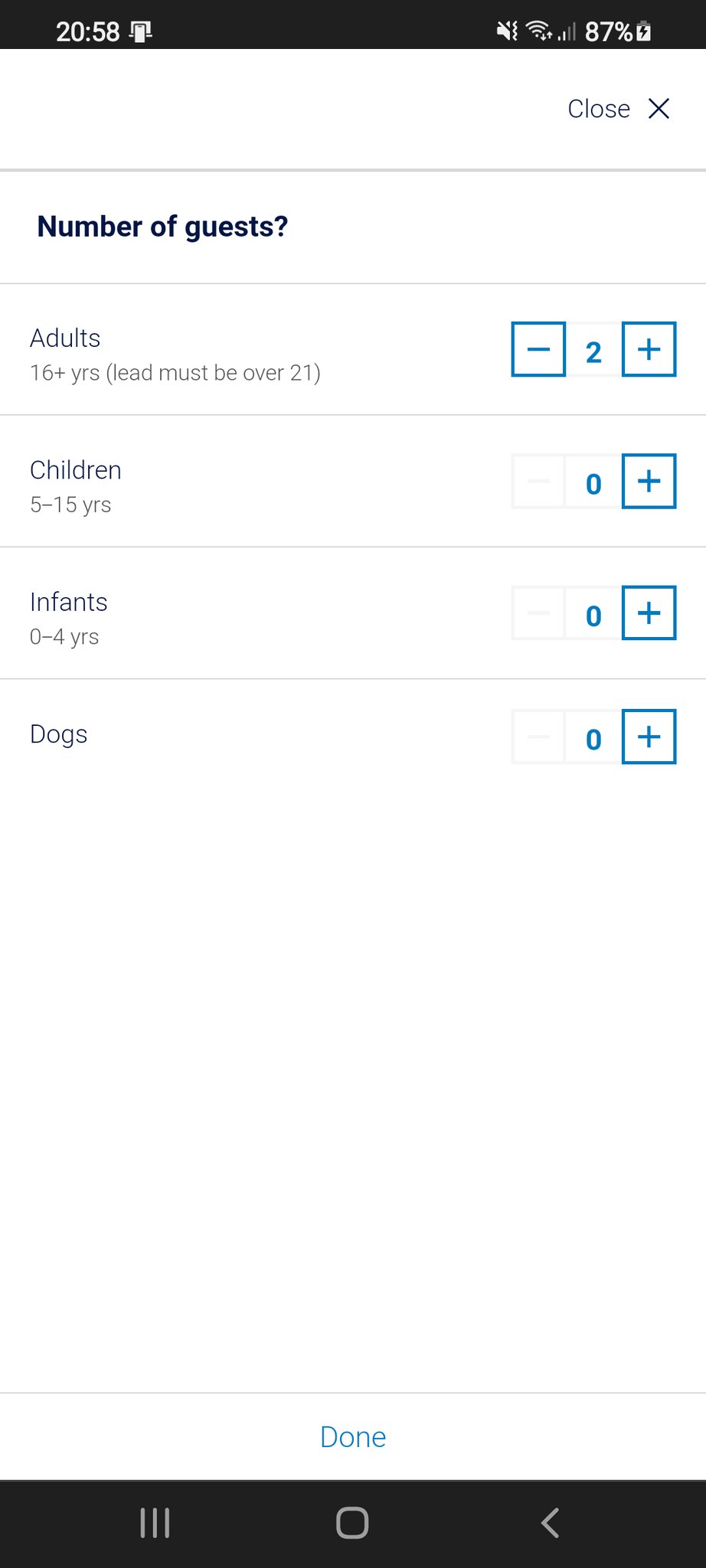Decrease the number of adults
Viewport: 706px width, 1568px height.
click(x=538, y=350)
